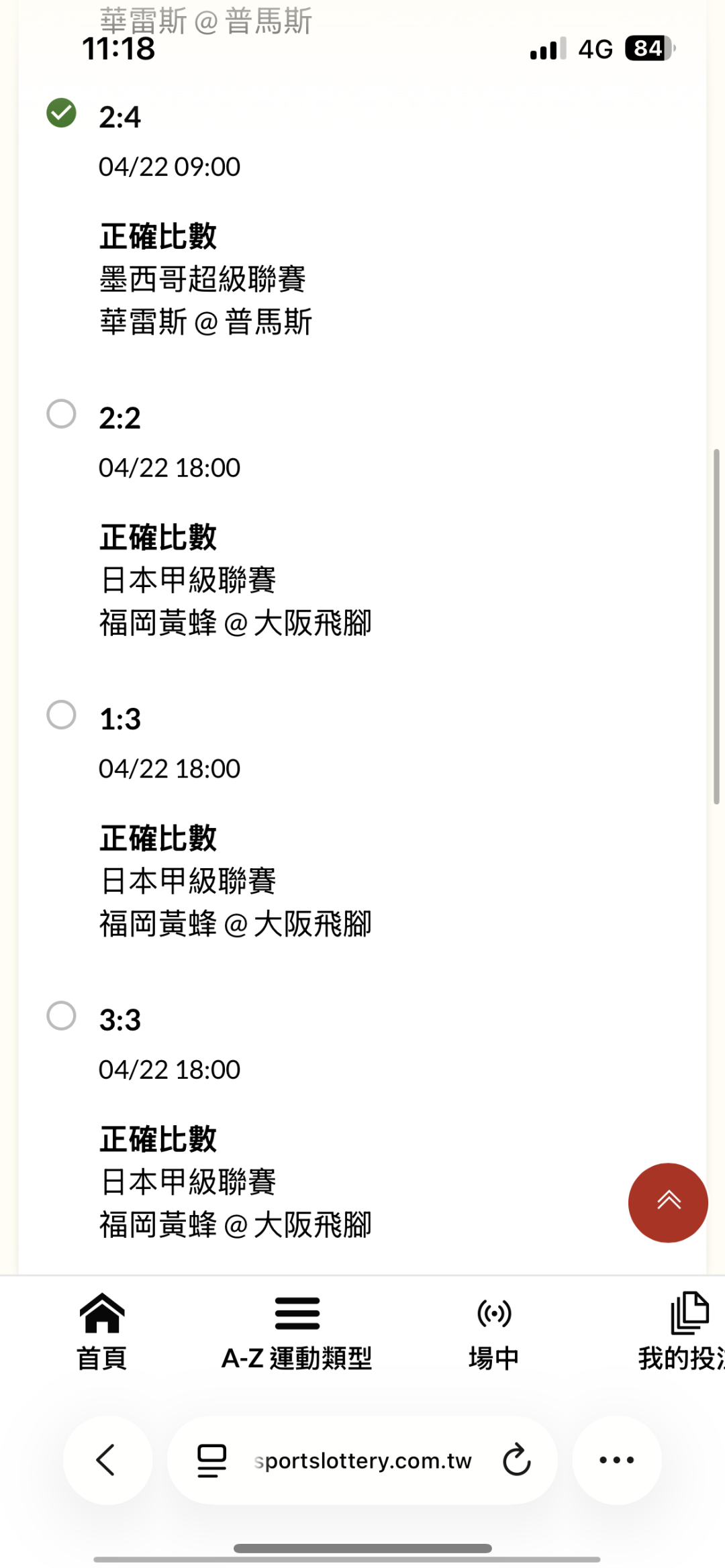Open the A-Z 運動類型 menu
The image size is (725, 1568).
pyautogui.click(x=297, y=1331)
